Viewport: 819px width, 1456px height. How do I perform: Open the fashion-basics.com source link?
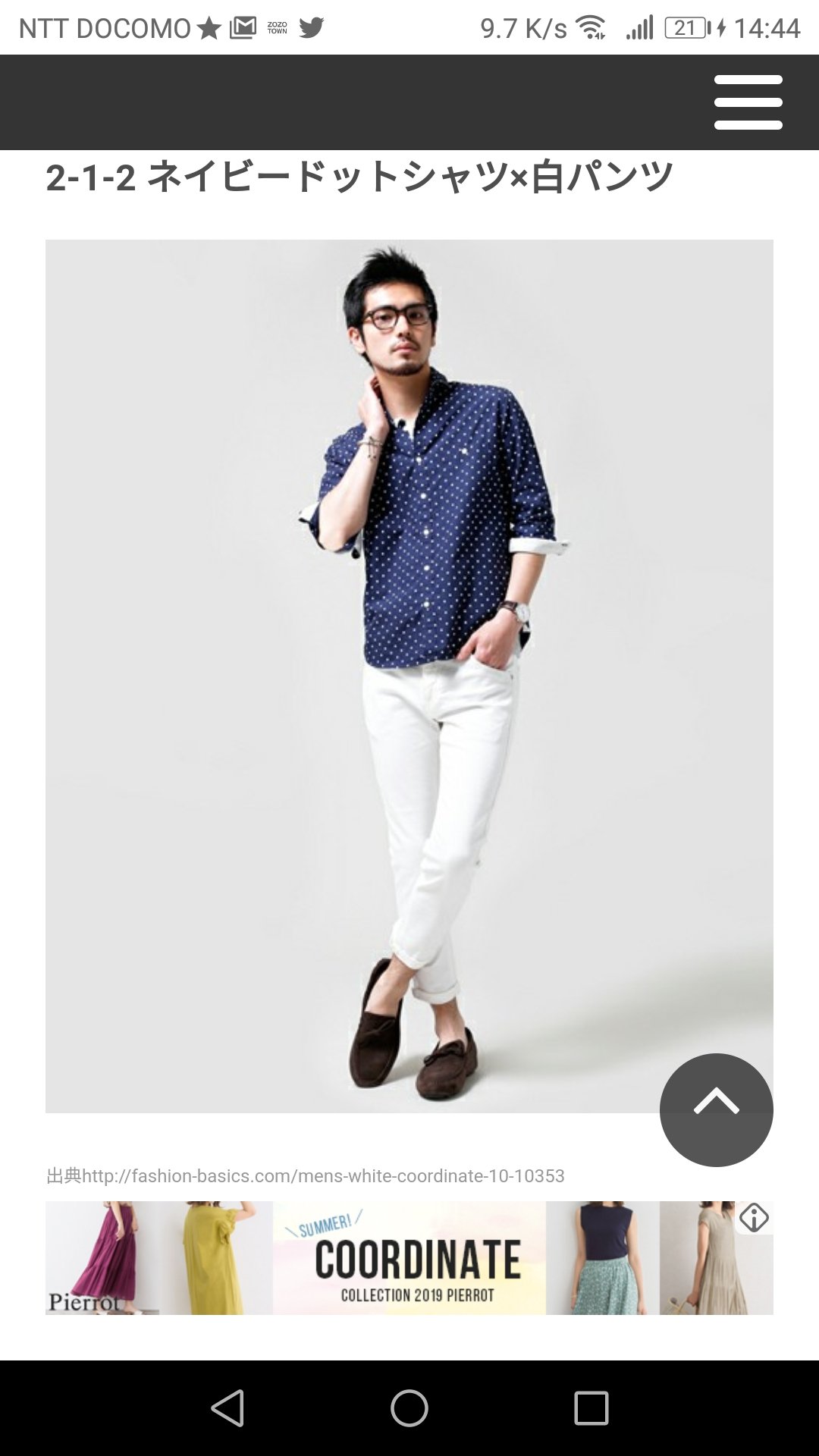coord(323,1176)
